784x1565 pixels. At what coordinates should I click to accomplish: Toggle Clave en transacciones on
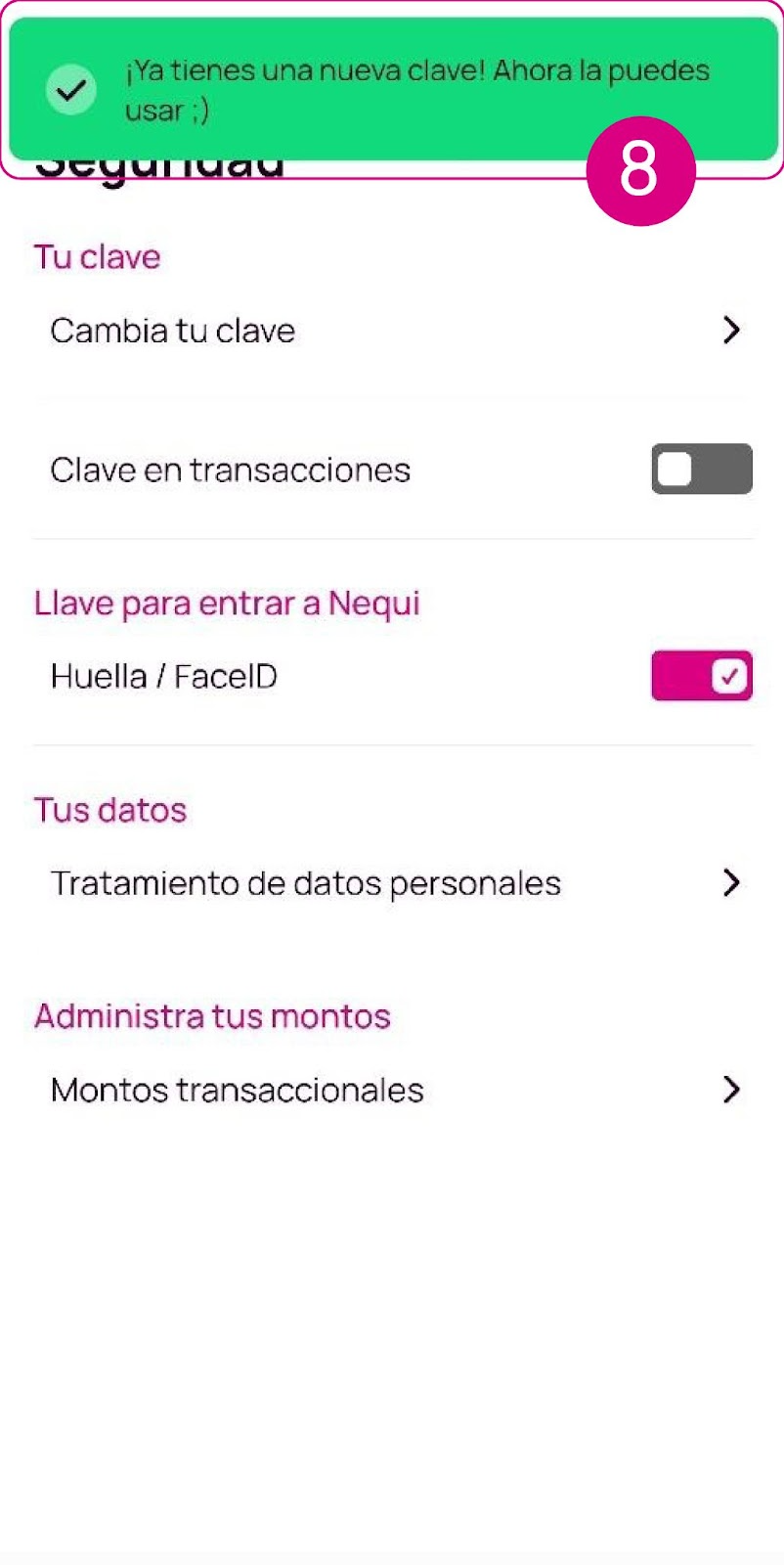[x=701, y=469]
